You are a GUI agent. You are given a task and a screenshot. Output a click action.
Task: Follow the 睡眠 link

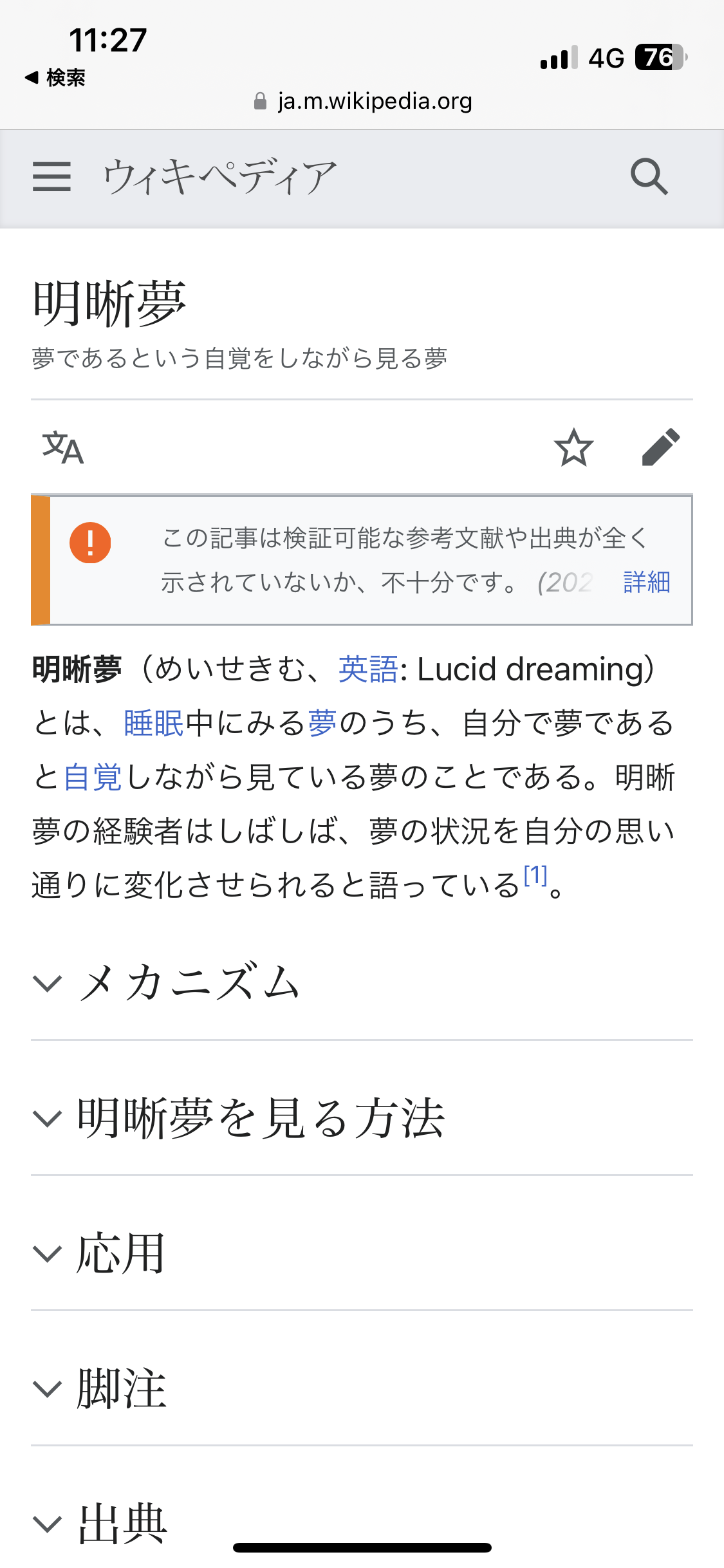(x=154, y=723)
